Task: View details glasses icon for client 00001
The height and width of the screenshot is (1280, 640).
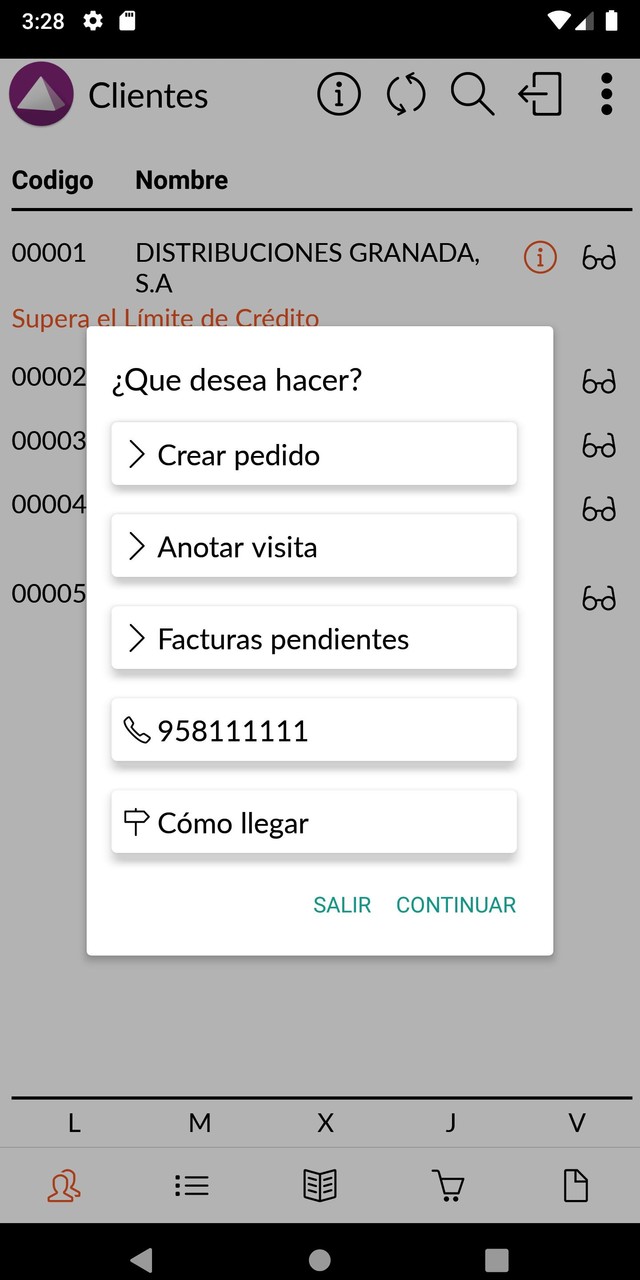Action: point(599,259)
